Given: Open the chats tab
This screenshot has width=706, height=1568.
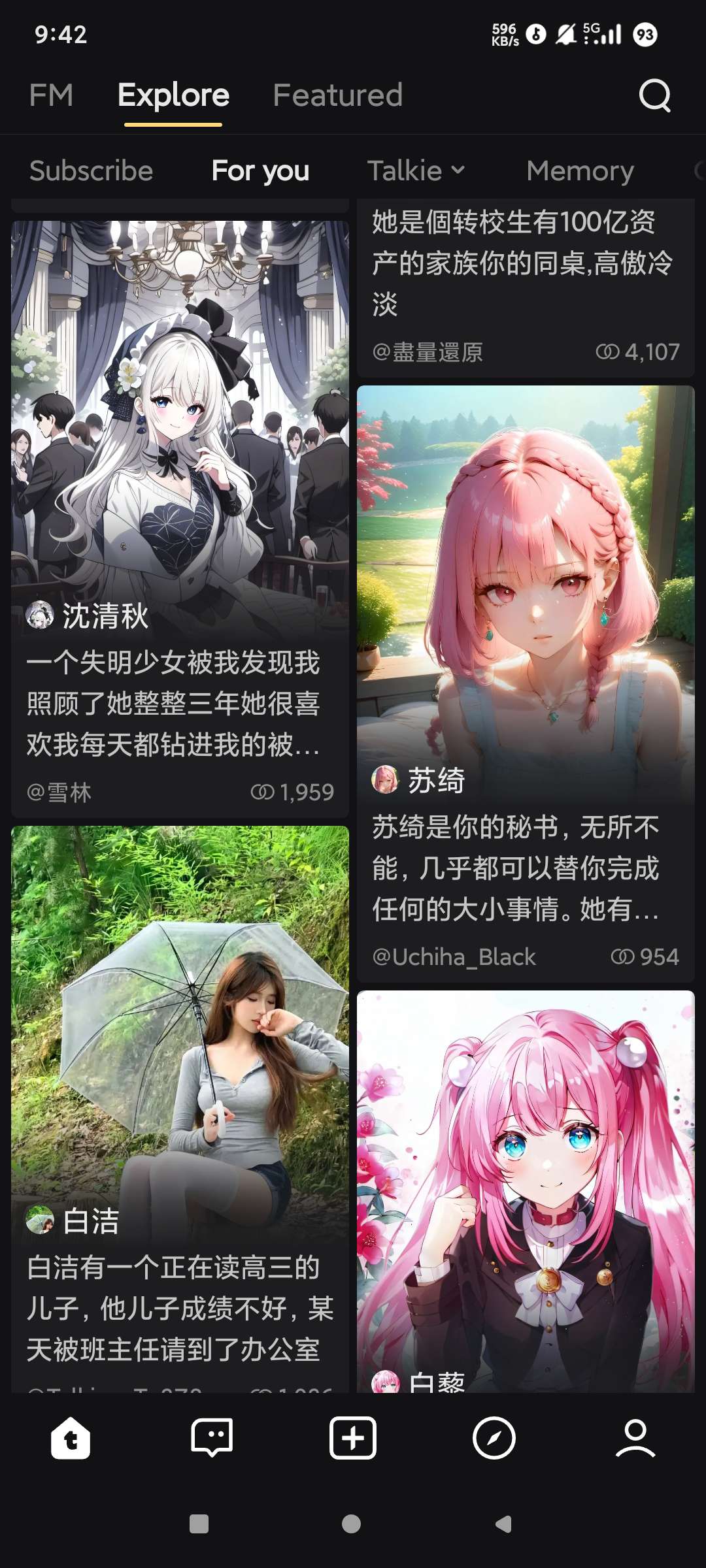Looking at the screenshot, I should click(212, 1438).
